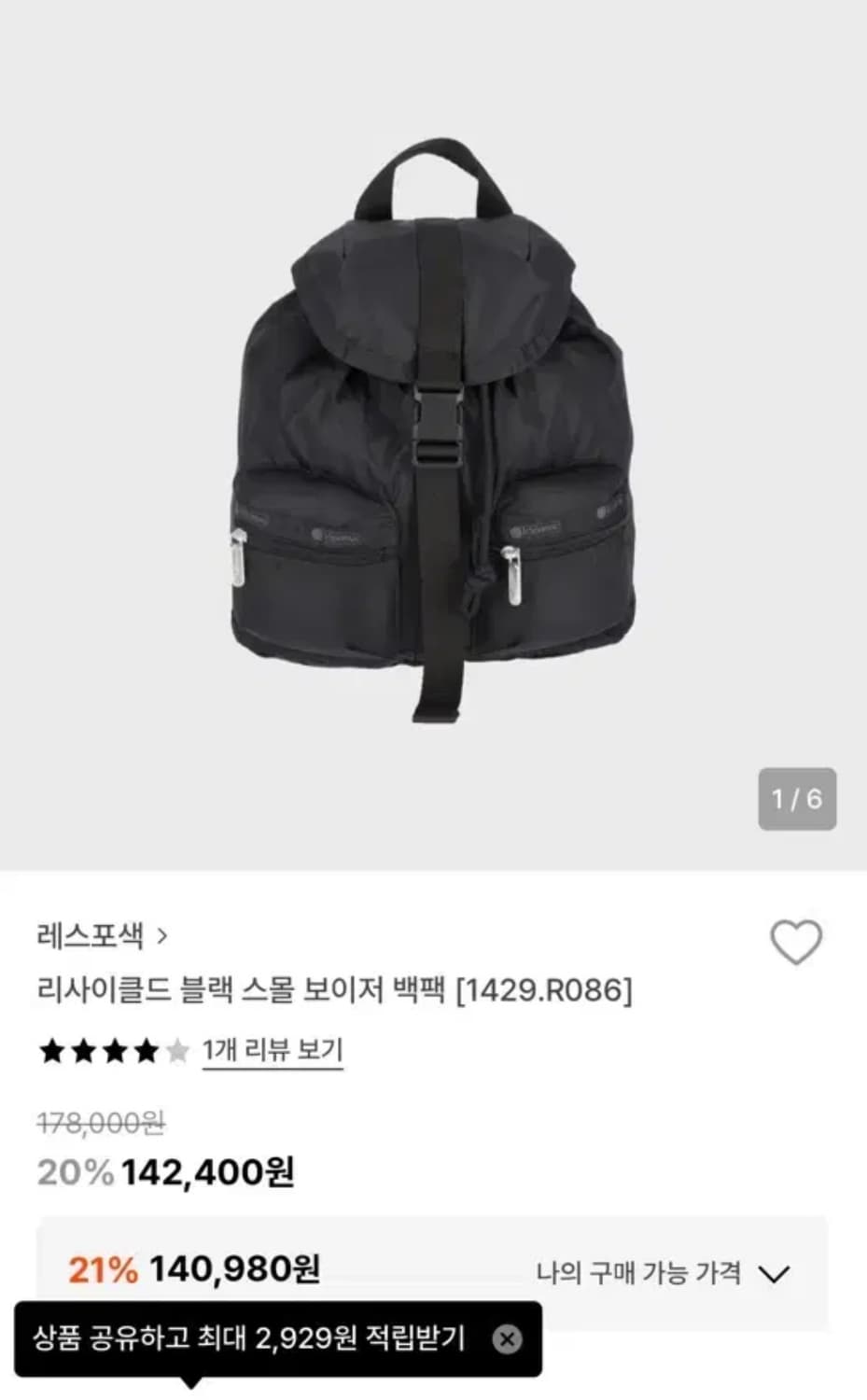
Task: Click the fourth filled rating star
Action: [145, 1050]
